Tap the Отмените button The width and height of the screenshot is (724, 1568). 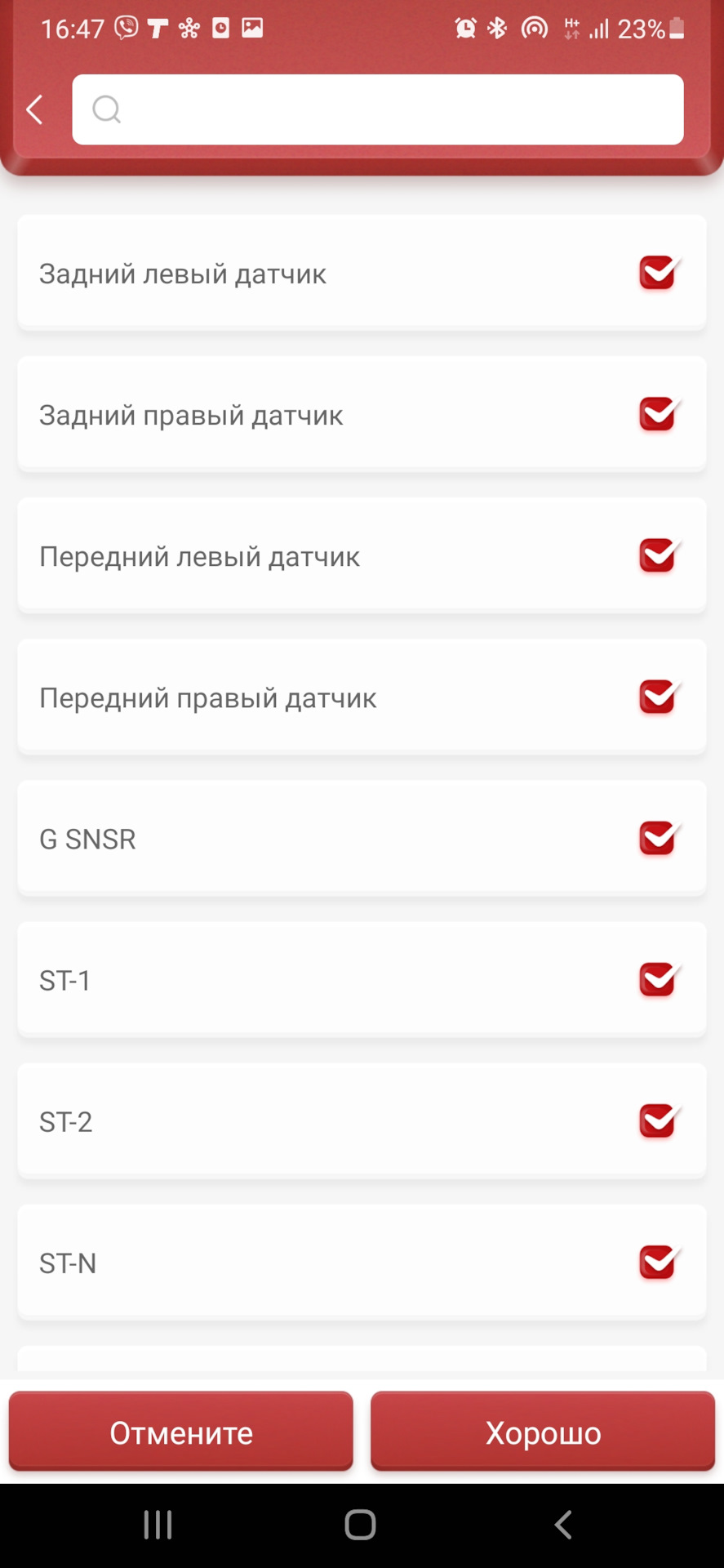[181, 1432]
